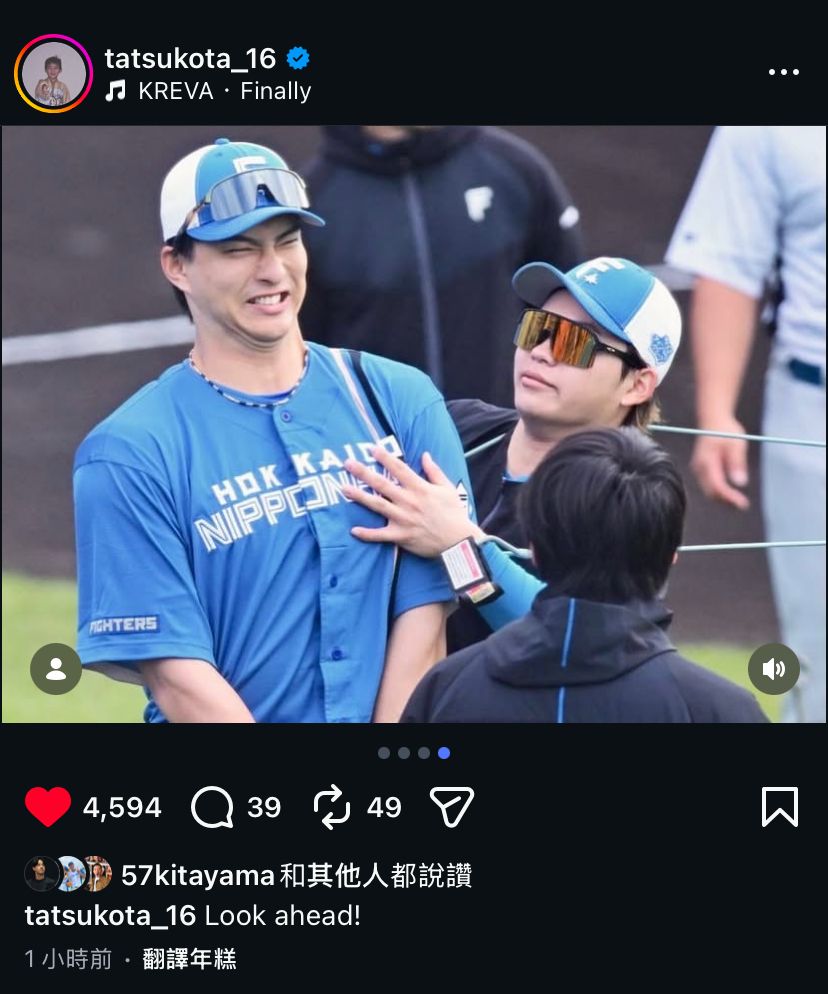
Task: Open the comments on this post
Action: coord(212,807)
